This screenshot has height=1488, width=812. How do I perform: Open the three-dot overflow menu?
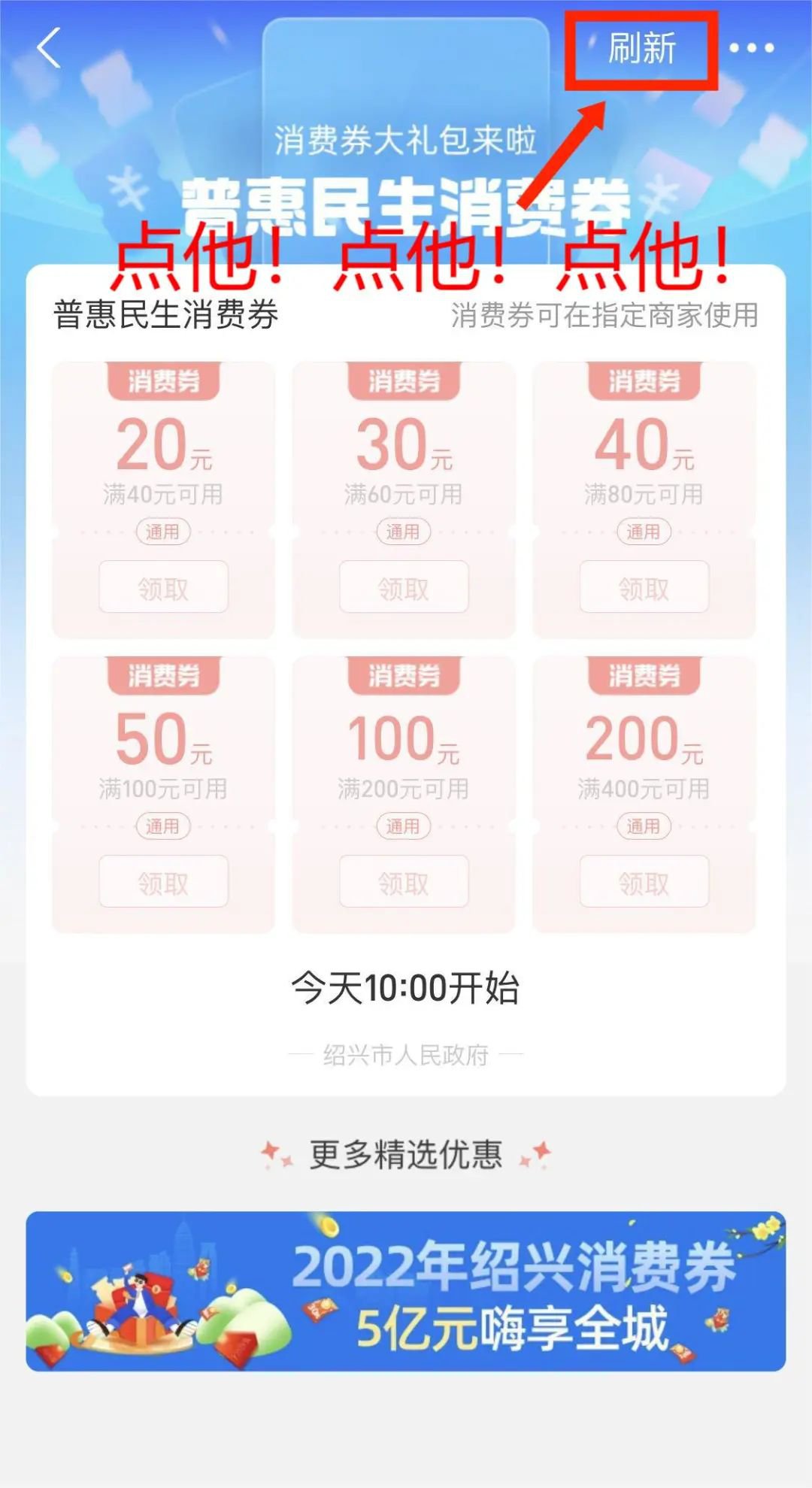[x=751, y=48]
